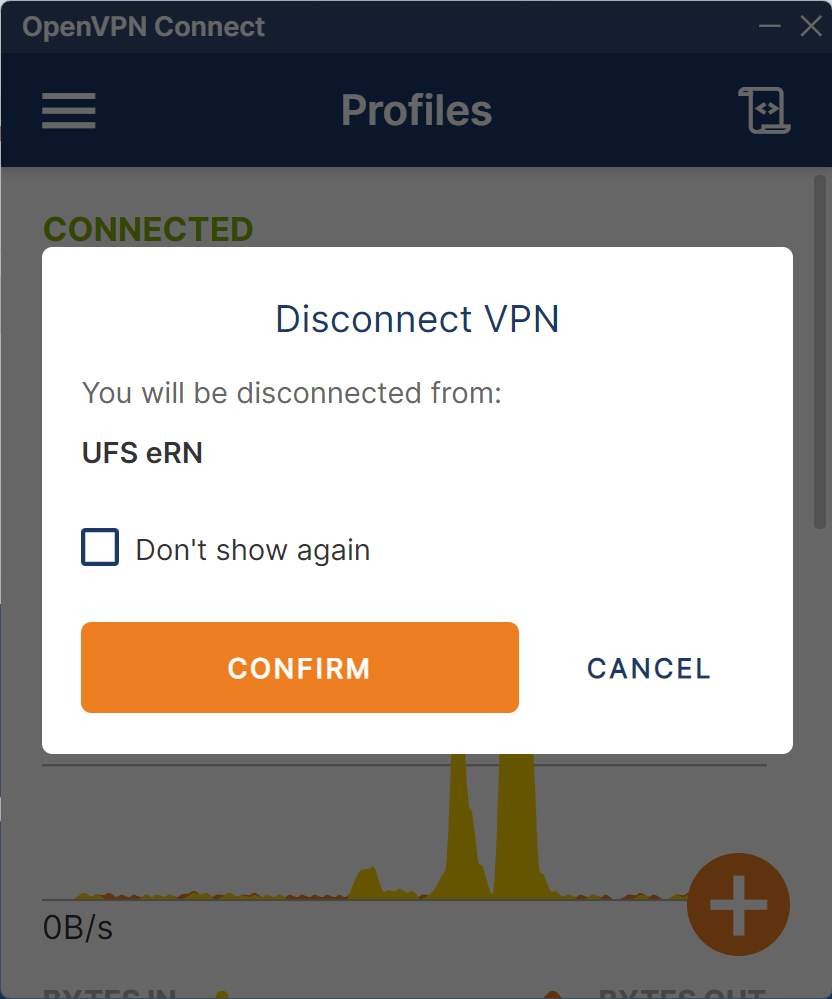Click the OpenVPN Connect title bar text
The width and height of the screenshot is (832, 999).
[143, 26]
